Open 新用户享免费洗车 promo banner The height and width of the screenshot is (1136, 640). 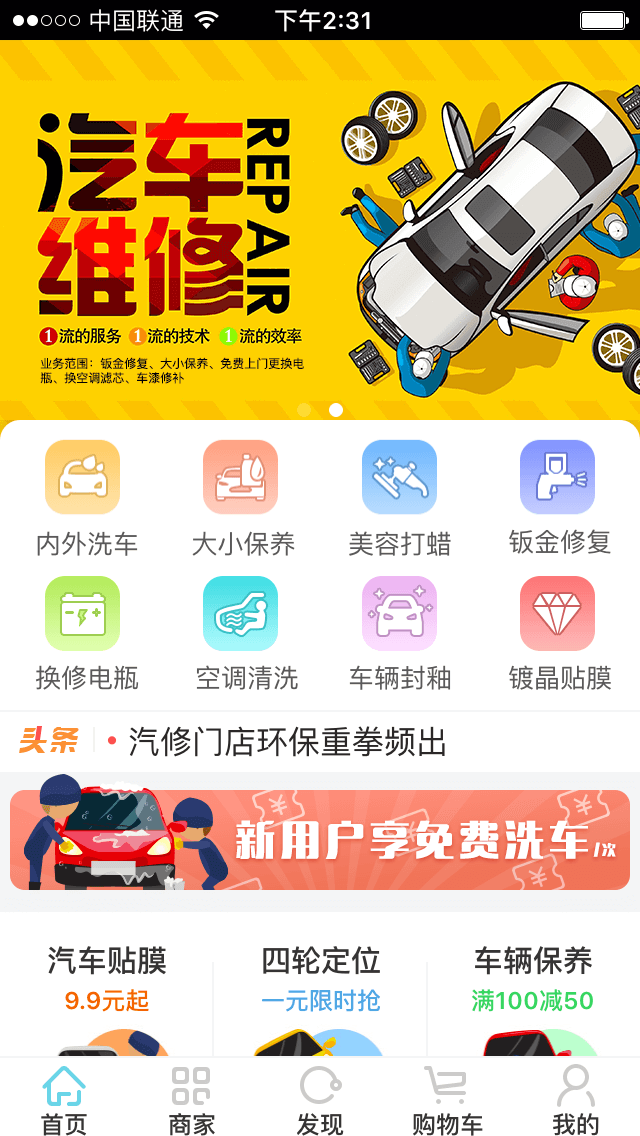tap(320, 840)
